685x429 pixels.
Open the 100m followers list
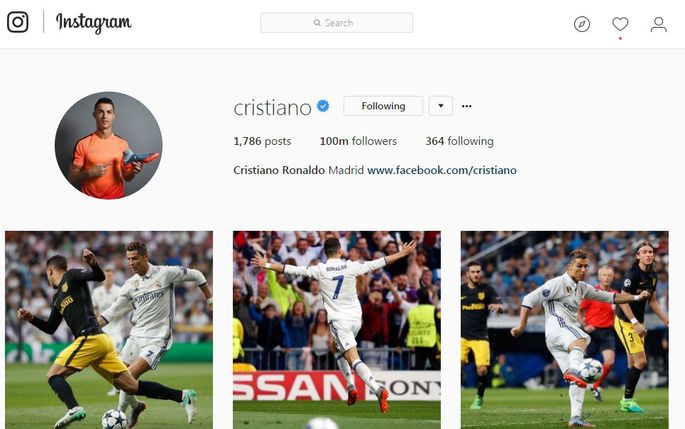coord(358,141)
